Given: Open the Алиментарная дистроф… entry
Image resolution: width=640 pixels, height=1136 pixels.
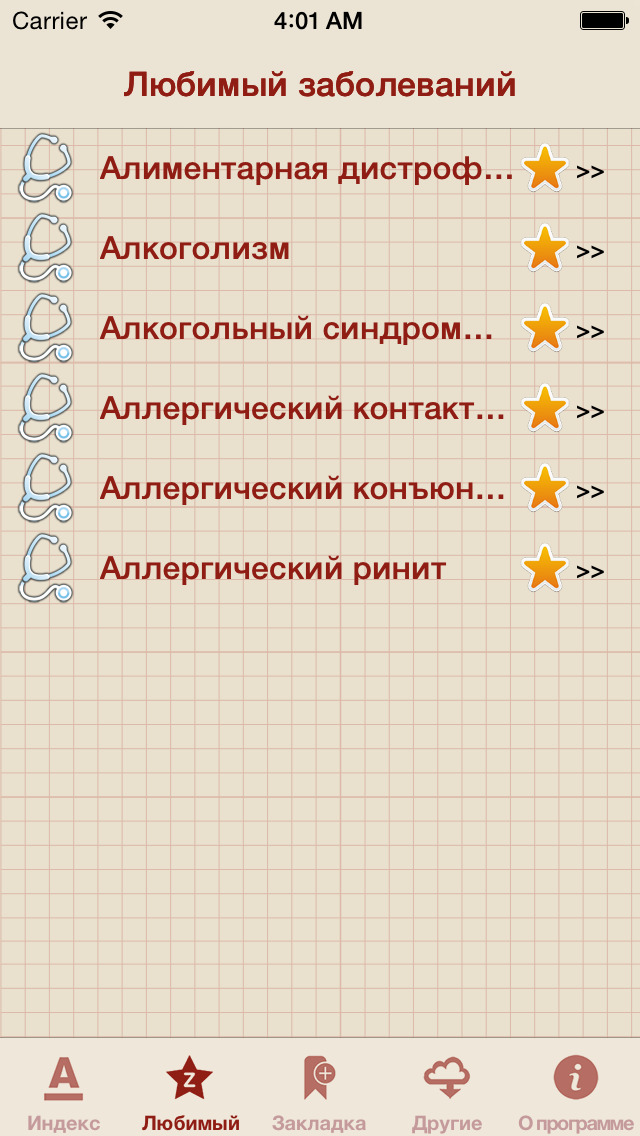Looking at the screenshot, I should (320, 169).
